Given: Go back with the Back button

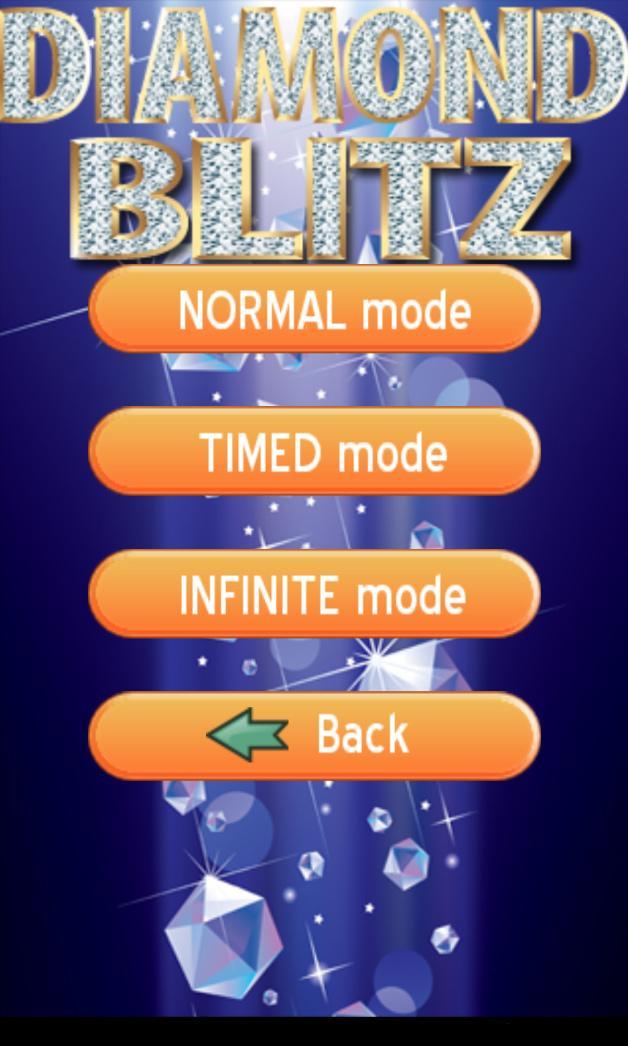Looking at the screenshot, I should (x=314, y=736).
